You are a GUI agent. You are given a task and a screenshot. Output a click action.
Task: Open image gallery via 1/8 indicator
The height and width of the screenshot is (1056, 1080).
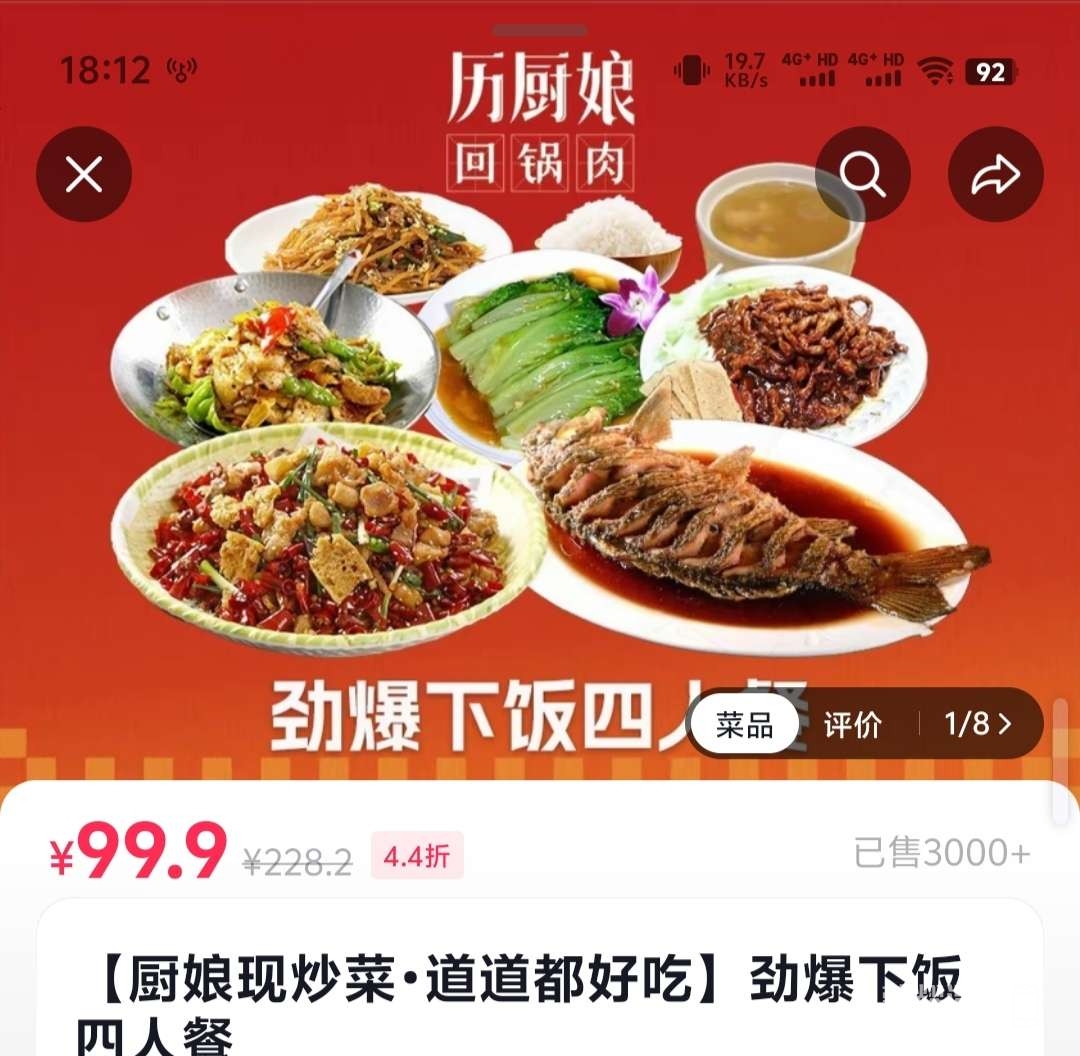[x=977, y=724]
